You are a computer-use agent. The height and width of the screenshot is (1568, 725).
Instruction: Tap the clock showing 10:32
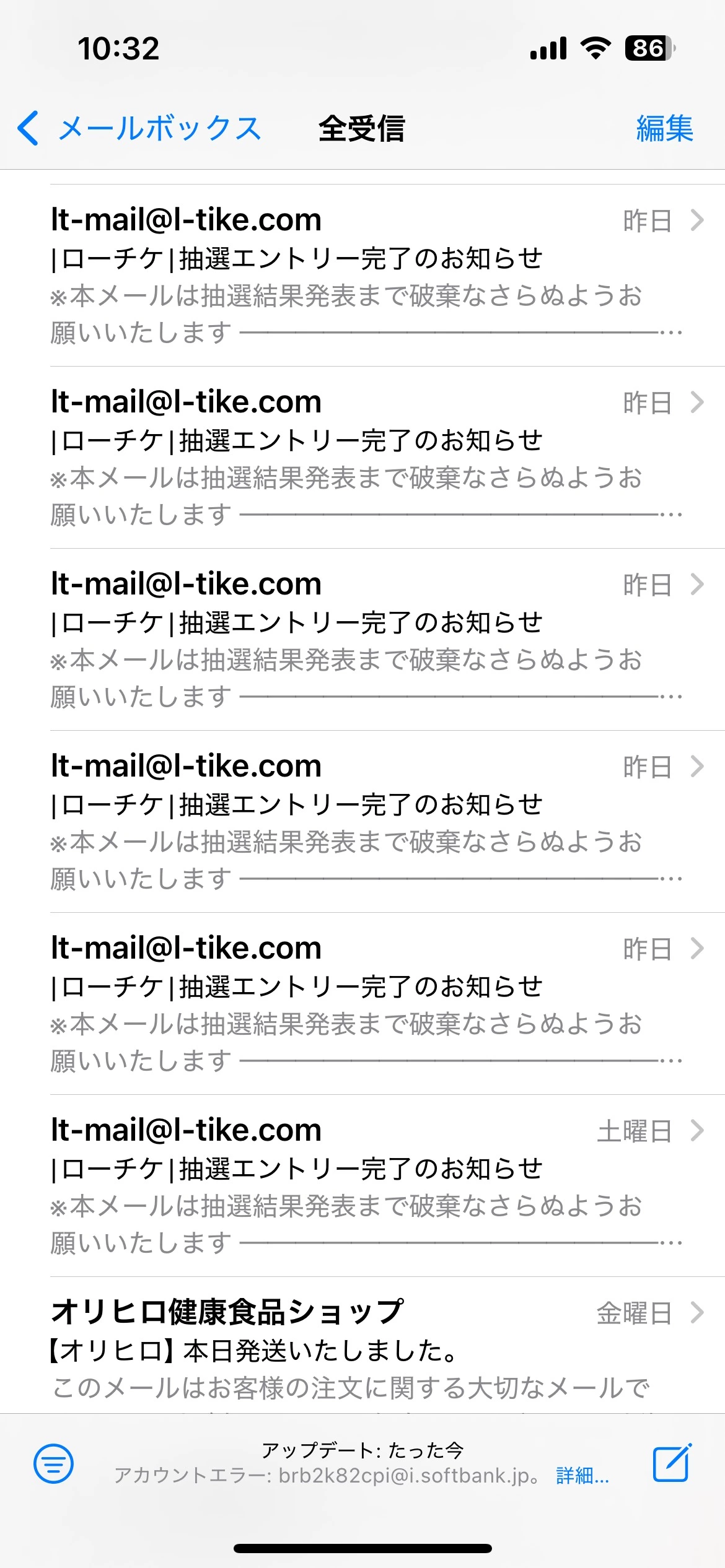tap(120, 48)
